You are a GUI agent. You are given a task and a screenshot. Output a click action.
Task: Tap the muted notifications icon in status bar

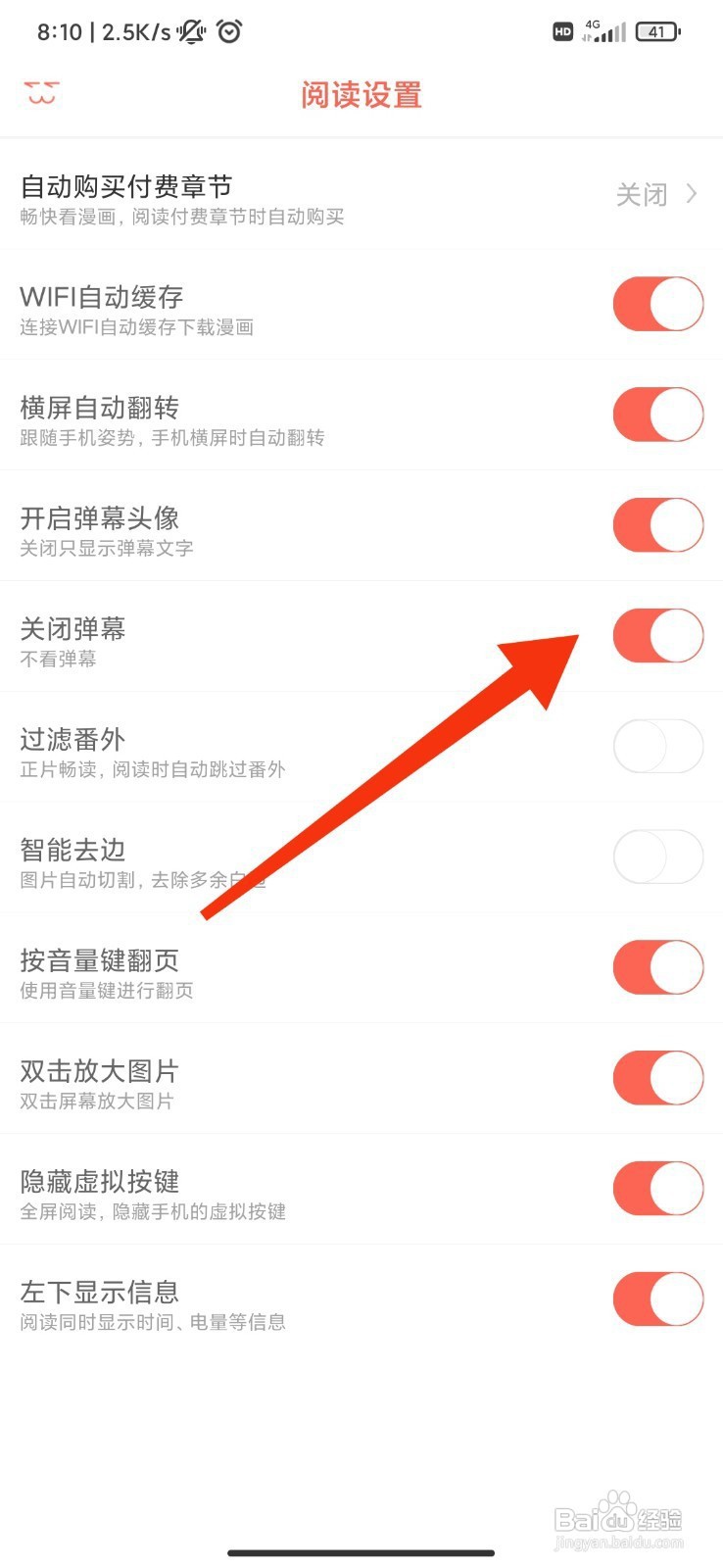(x=189, y=31)
